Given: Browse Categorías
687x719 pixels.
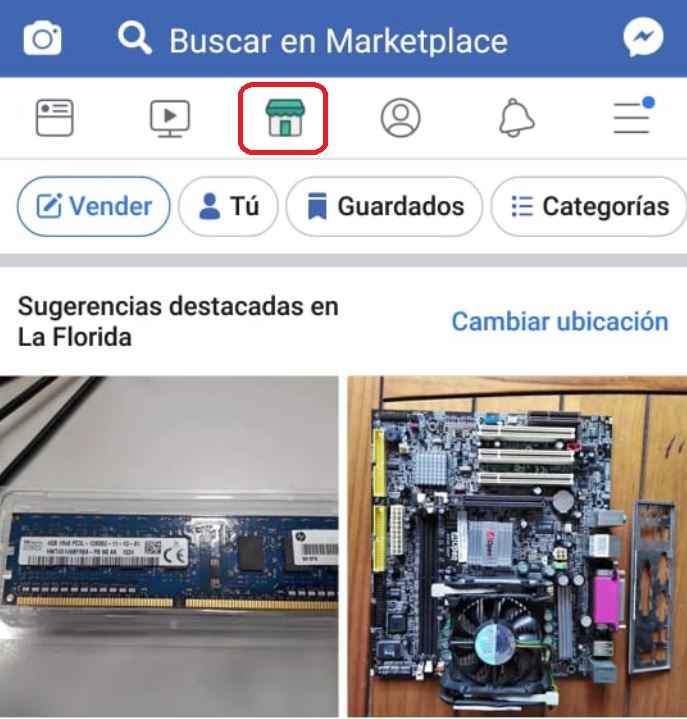Looking at the screenshot, I should click(588, 207).
